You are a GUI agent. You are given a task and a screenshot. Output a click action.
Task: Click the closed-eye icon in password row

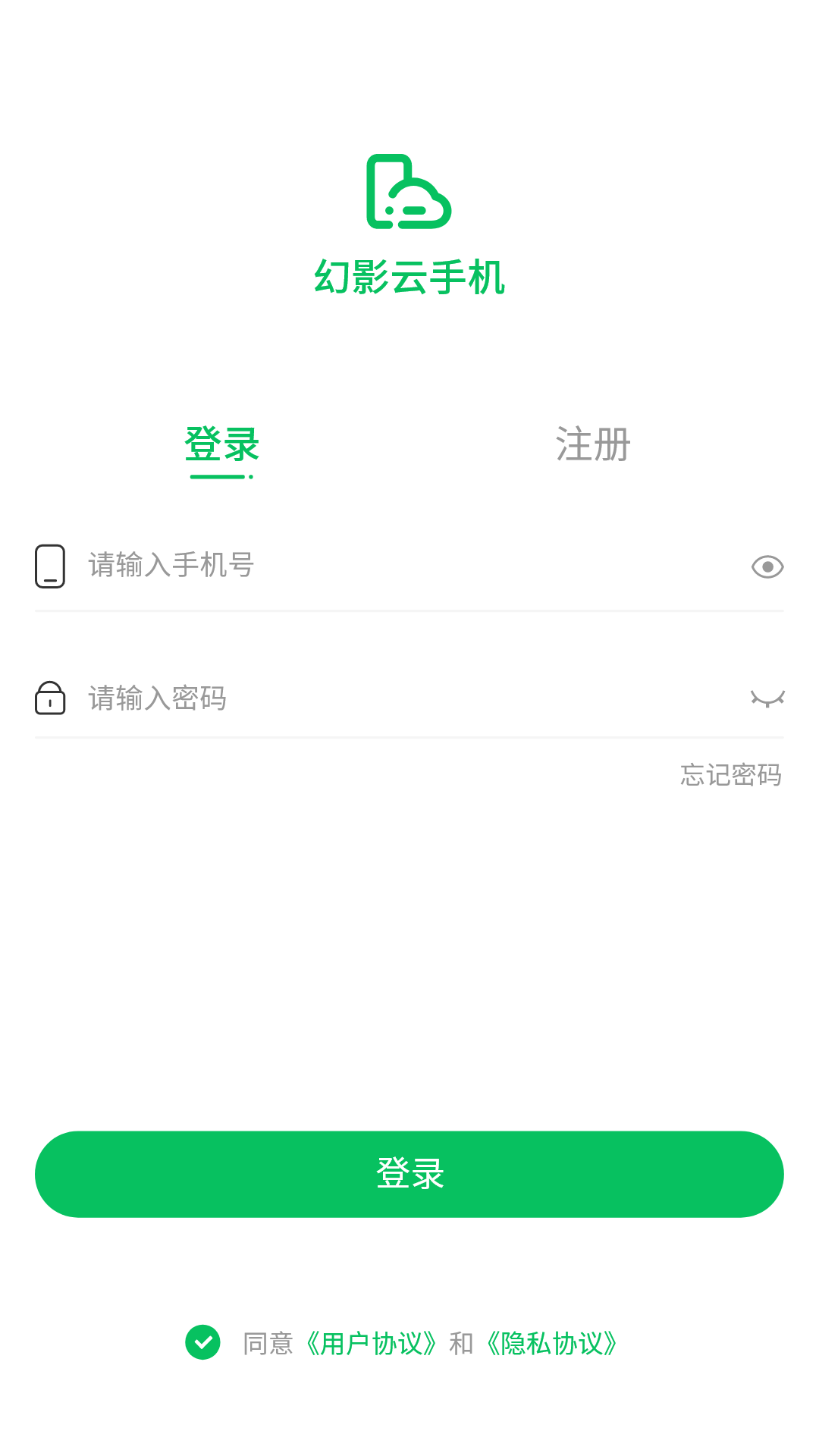coord(768,698)
